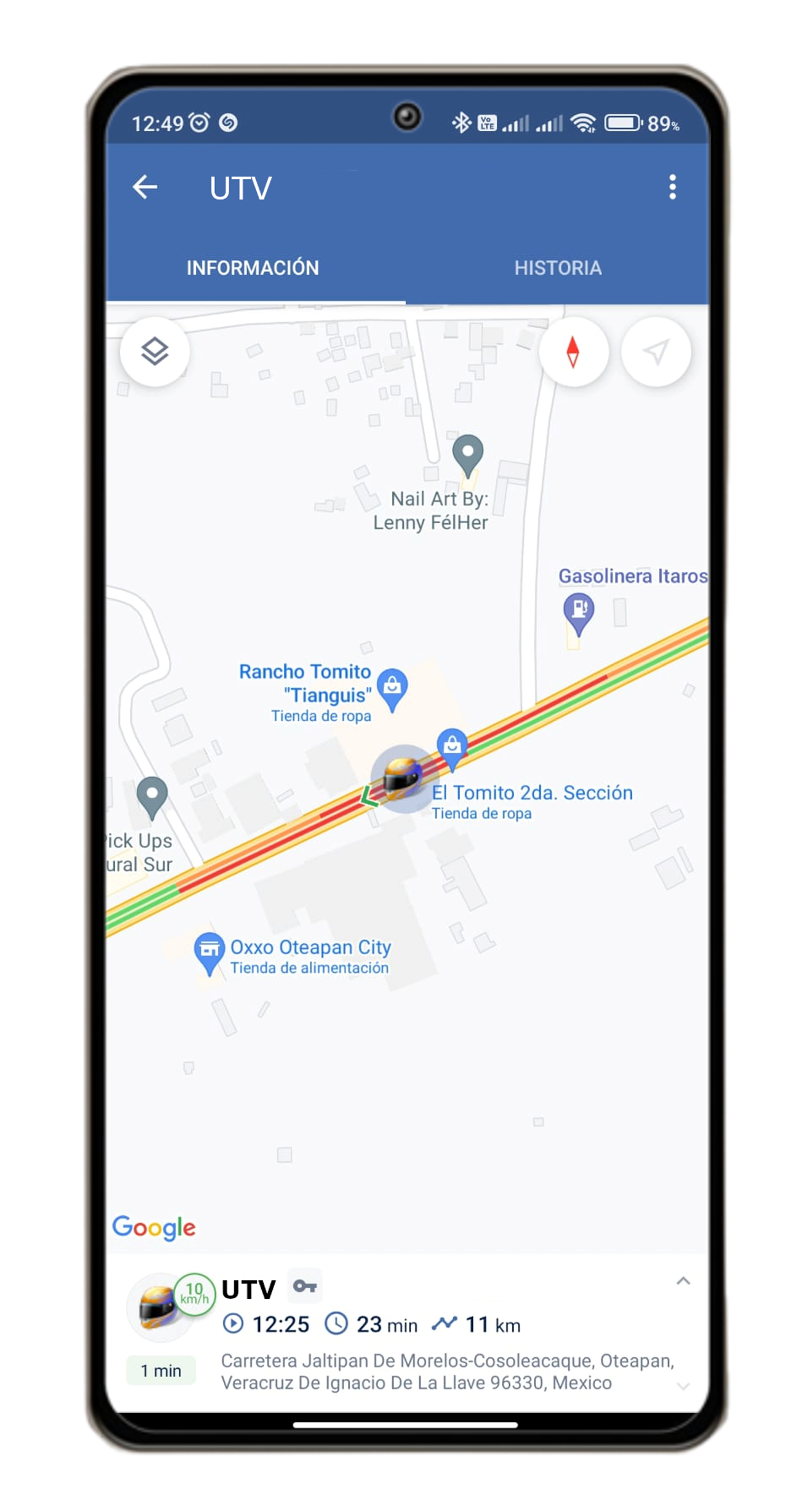Go back using the arrow

tap(145, 187)
